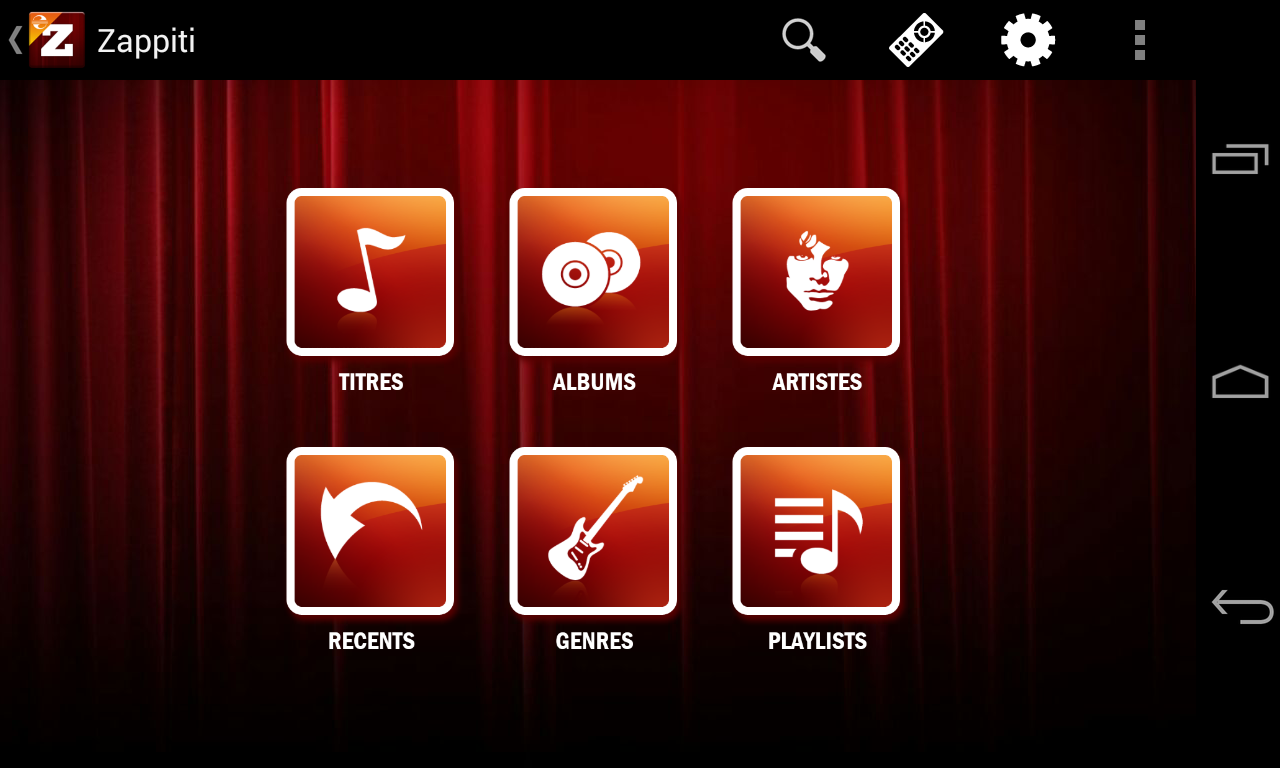Go back via Zappiti logo
The width and height of the screenshot is (1280, 768).
click(50, 40)
